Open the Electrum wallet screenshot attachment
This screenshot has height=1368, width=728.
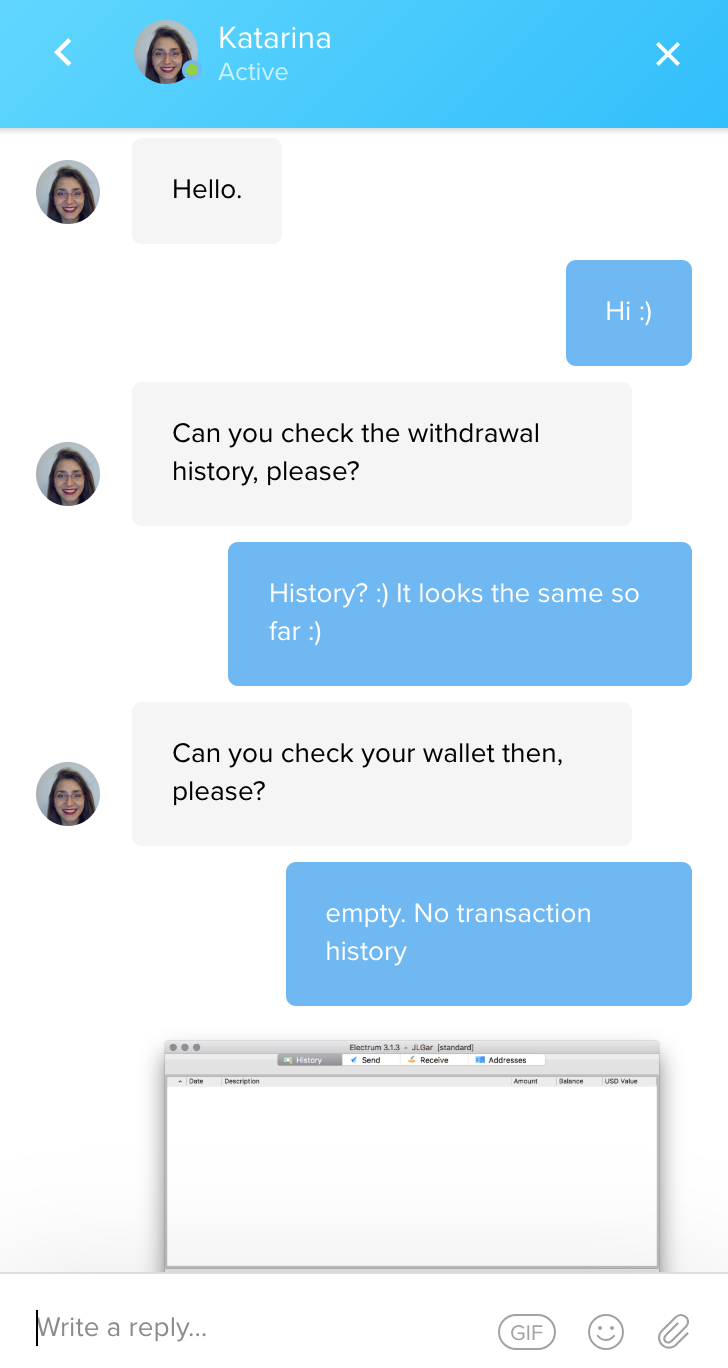(412, 1155)
